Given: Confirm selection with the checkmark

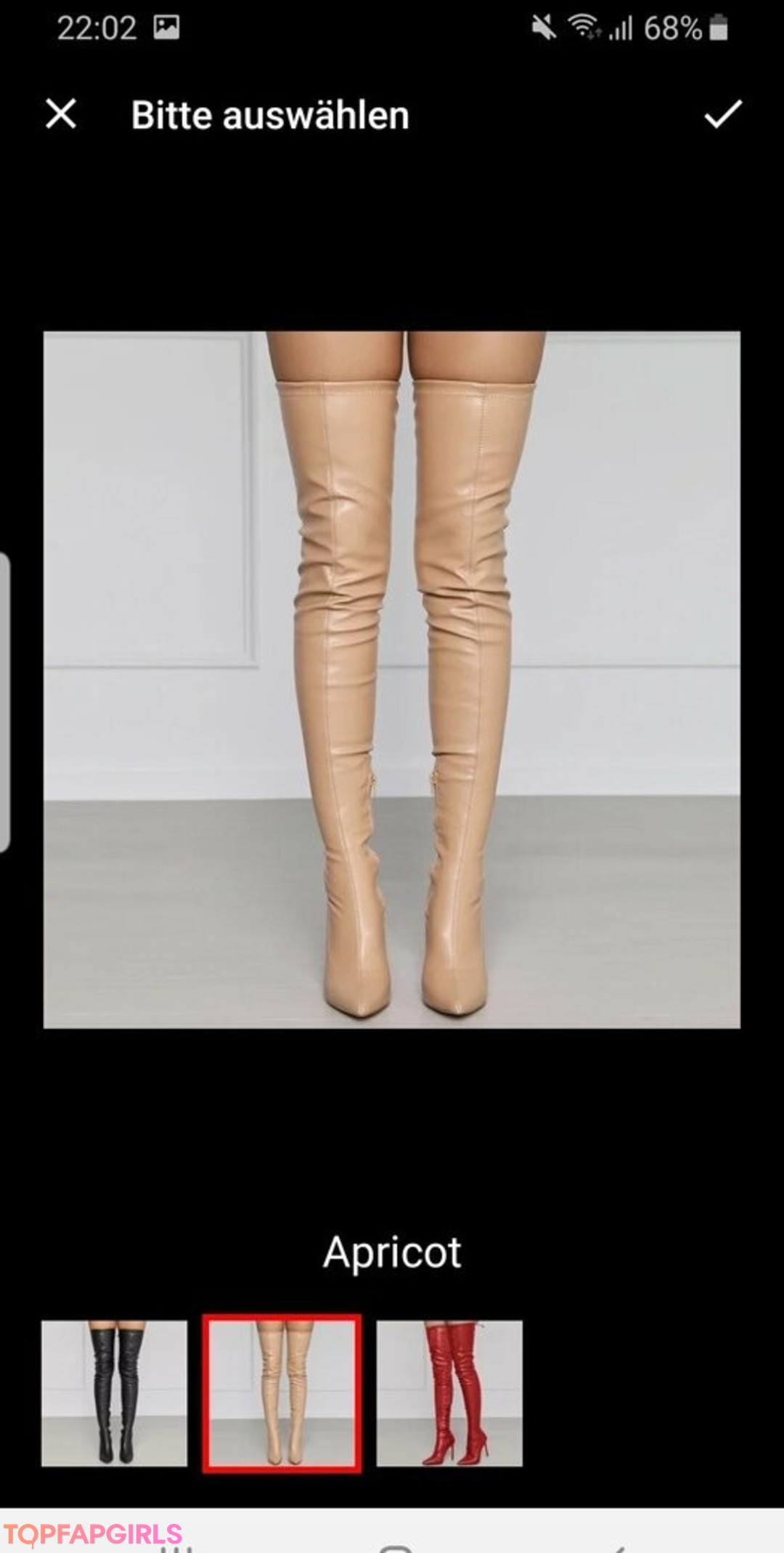Looking at the screenshot, I should (x=723, y=114).
